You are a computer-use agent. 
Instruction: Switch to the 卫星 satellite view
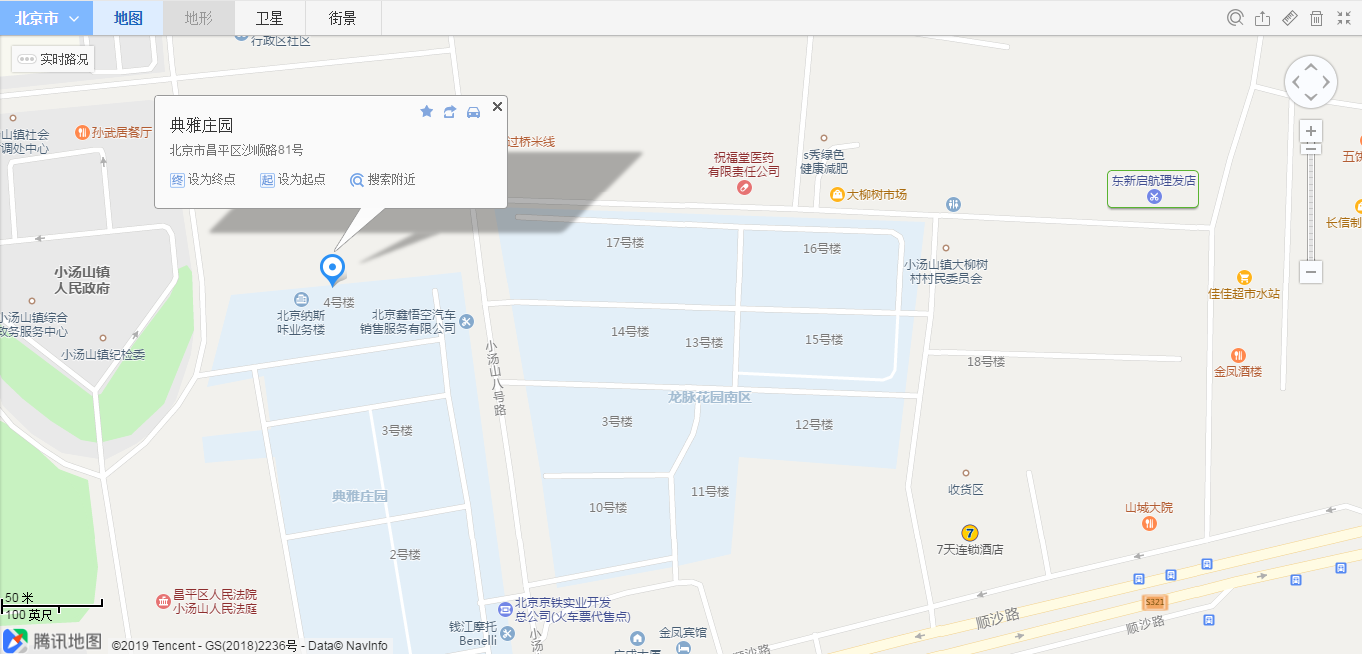point(269,18)
